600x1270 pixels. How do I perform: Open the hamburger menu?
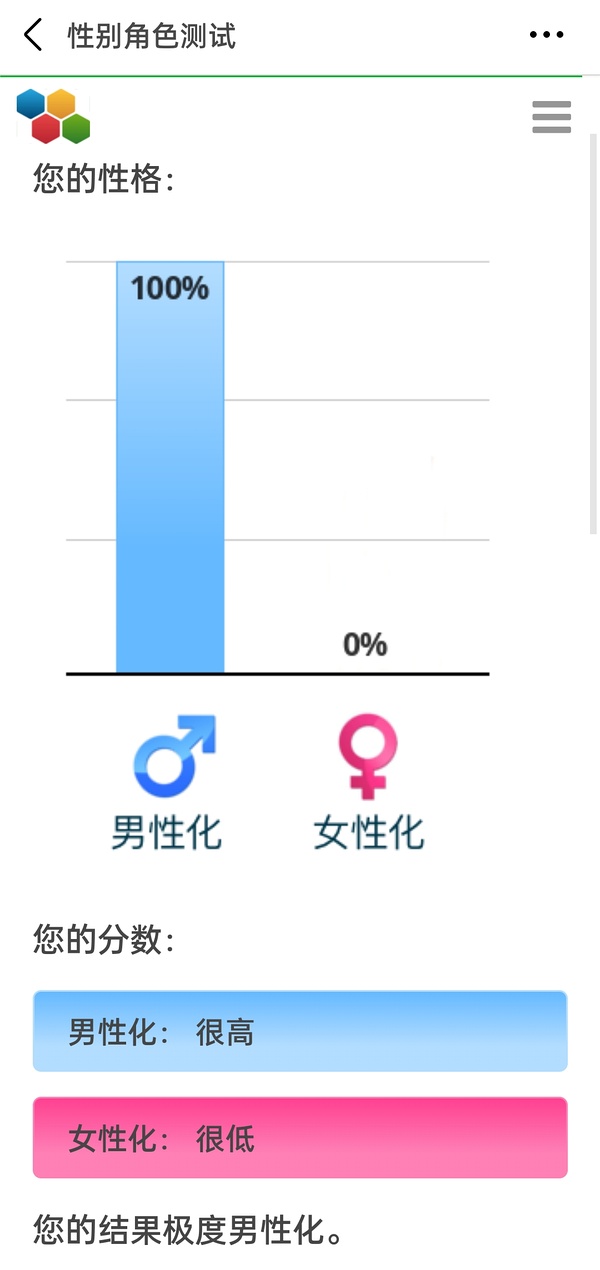[551, 117]
